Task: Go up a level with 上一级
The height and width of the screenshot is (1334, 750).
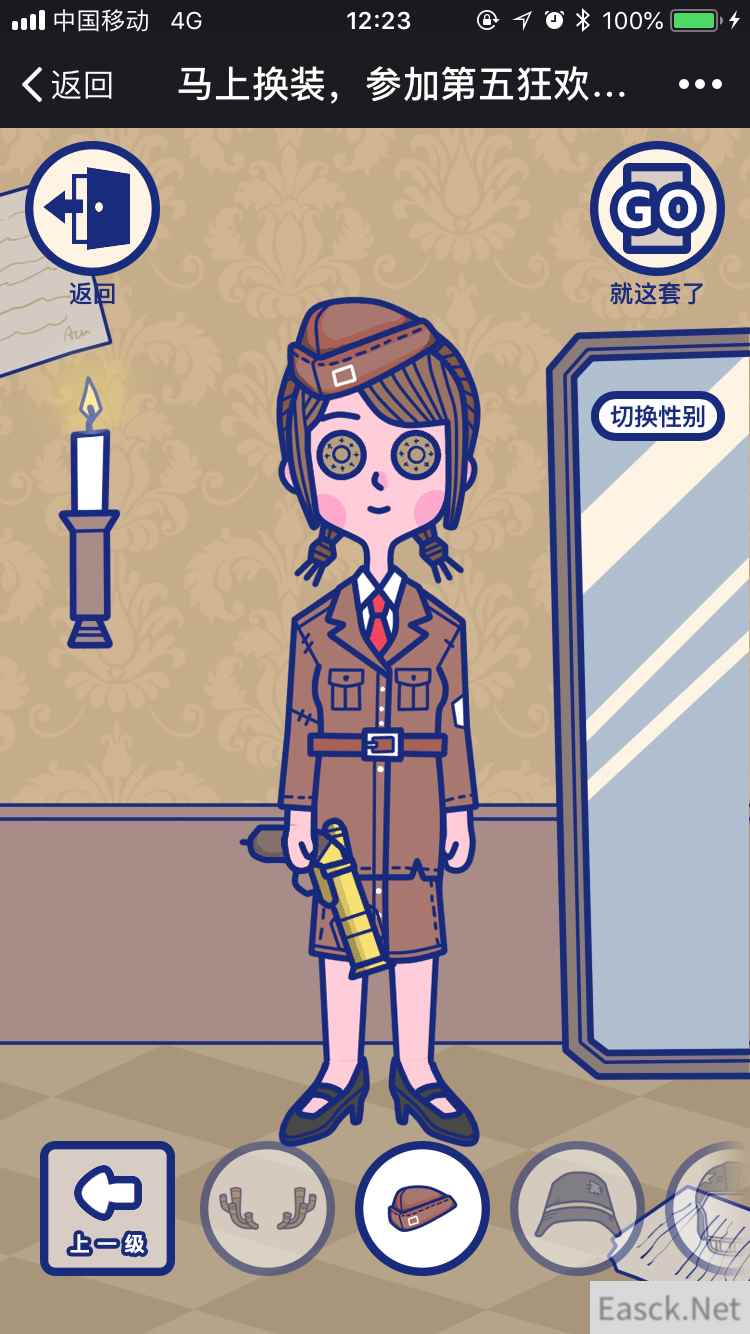Action: [x=108, y=1208]
